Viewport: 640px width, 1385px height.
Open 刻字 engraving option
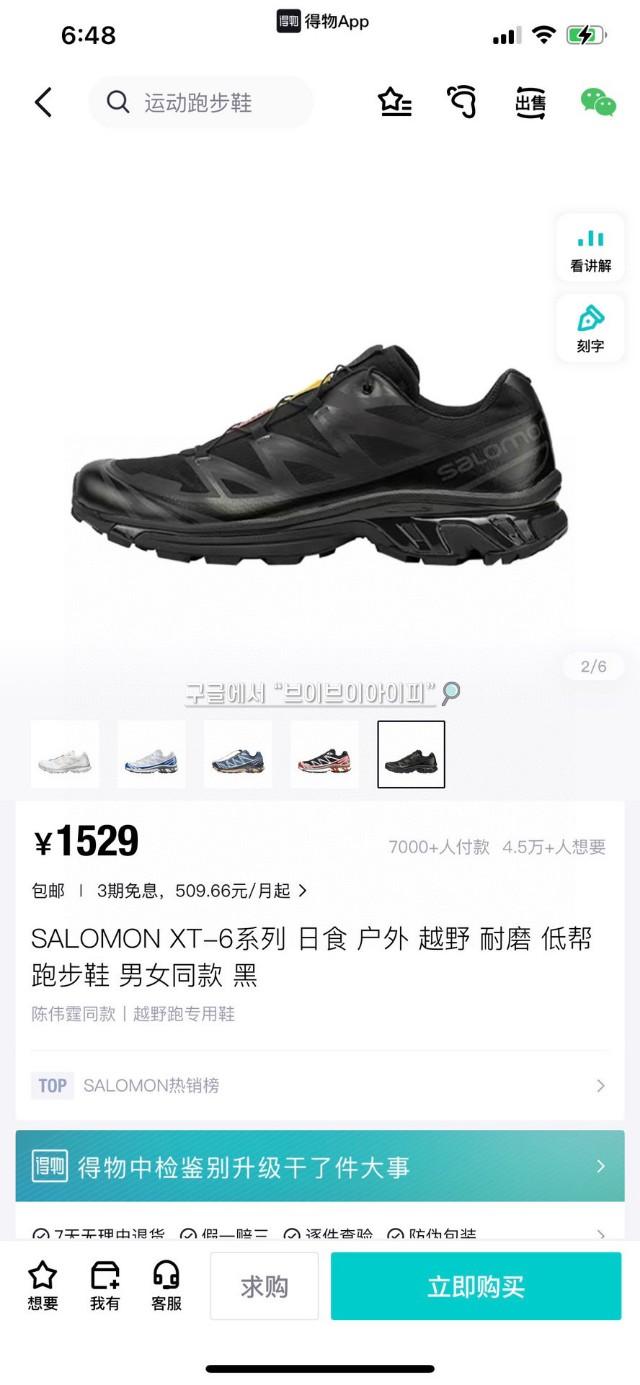coord(590,329)
